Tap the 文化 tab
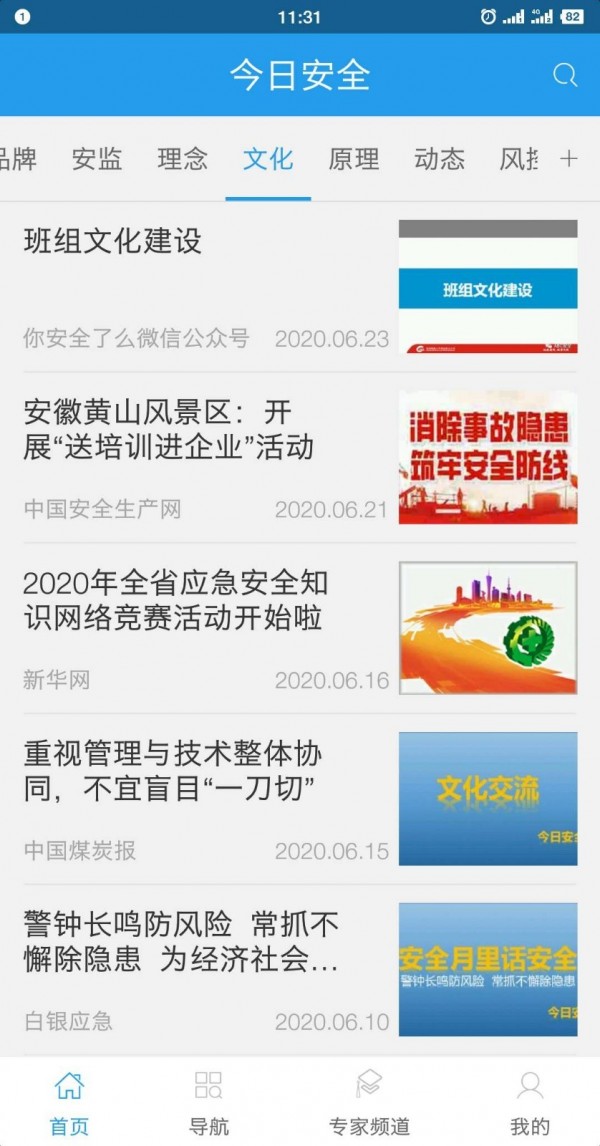The height and width of the screenshot is (1146, 600). click(x=268, y=158)
